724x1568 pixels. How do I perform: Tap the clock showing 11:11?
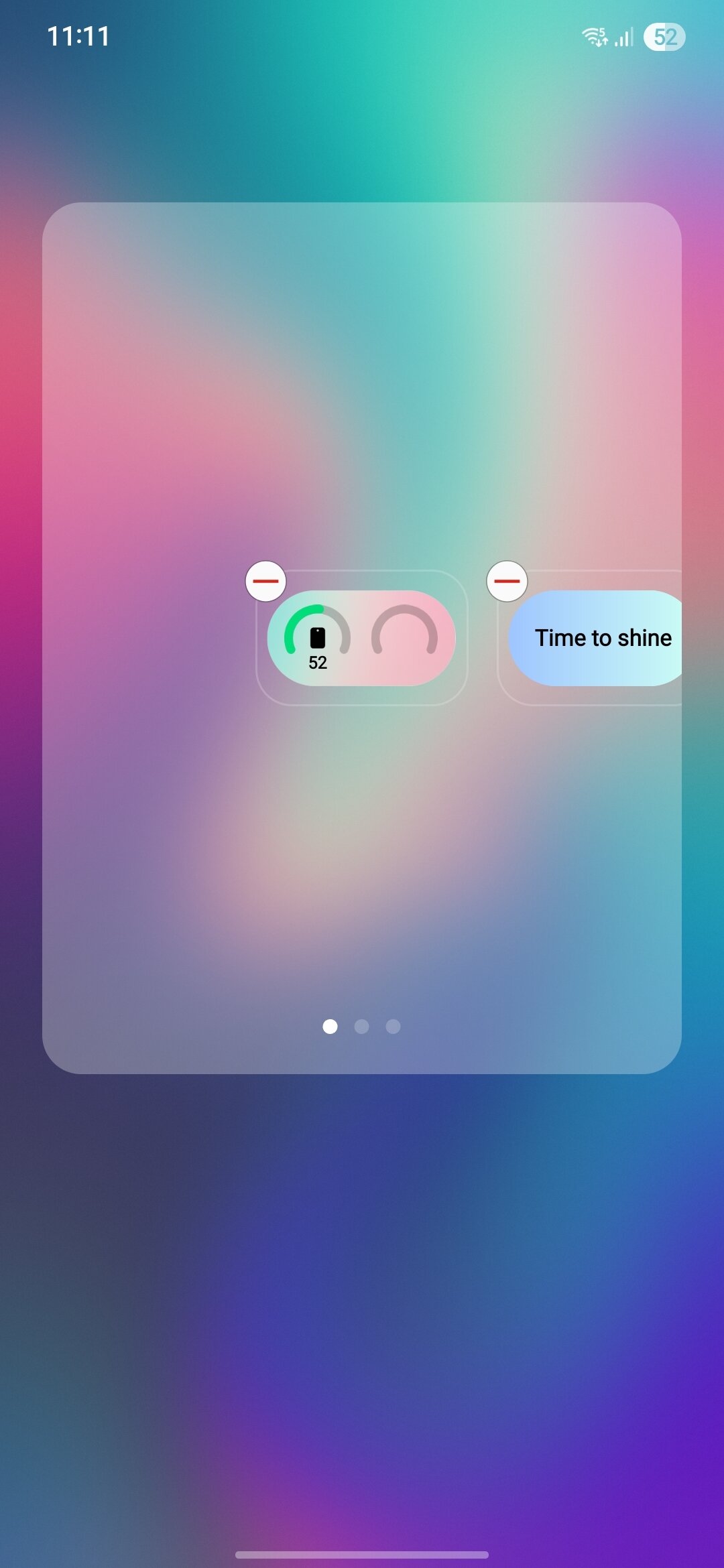(x=78, y=37)
